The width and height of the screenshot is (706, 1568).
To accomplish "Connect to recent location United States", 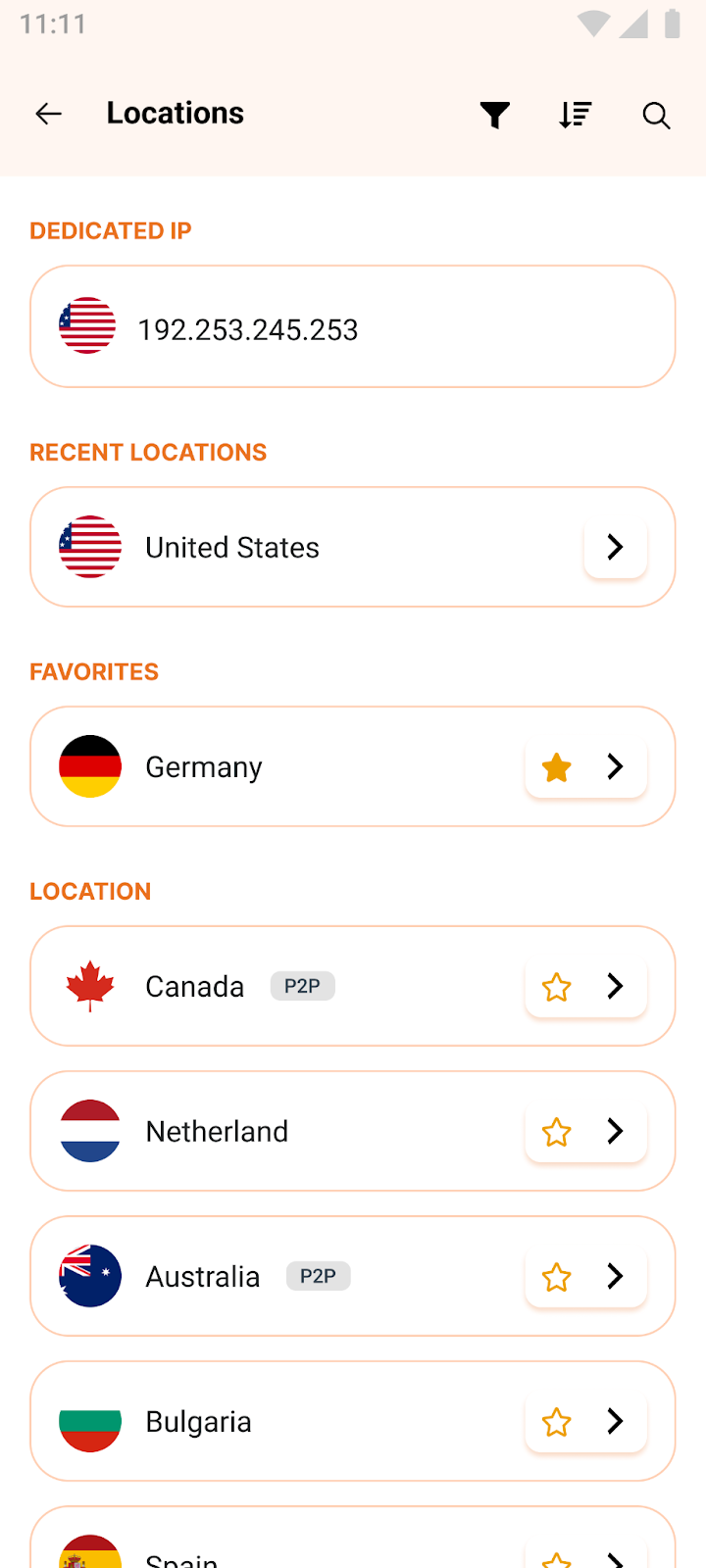I will coord(232,548).
